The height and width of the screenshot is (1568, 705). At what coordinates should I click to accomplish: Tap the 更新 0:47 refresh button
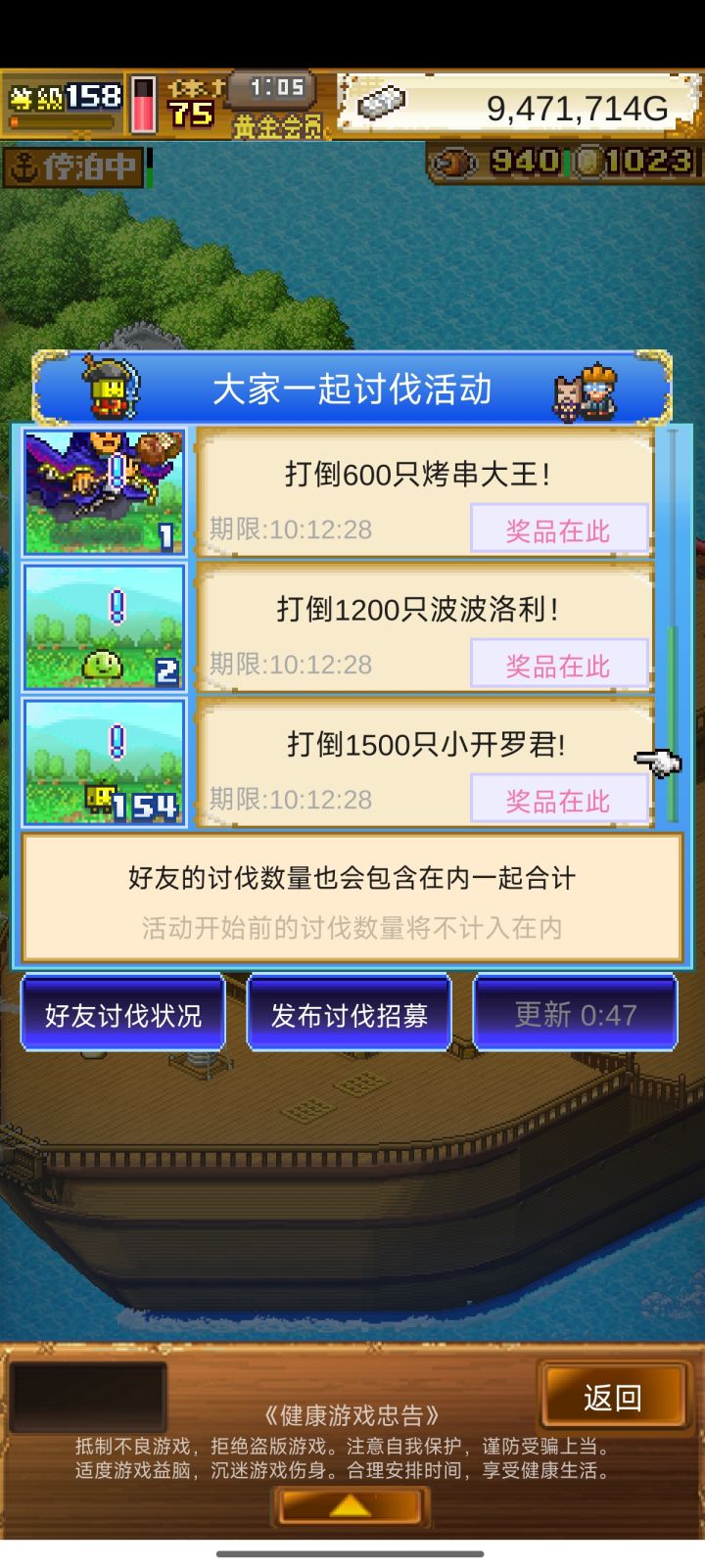(574, 1014)
